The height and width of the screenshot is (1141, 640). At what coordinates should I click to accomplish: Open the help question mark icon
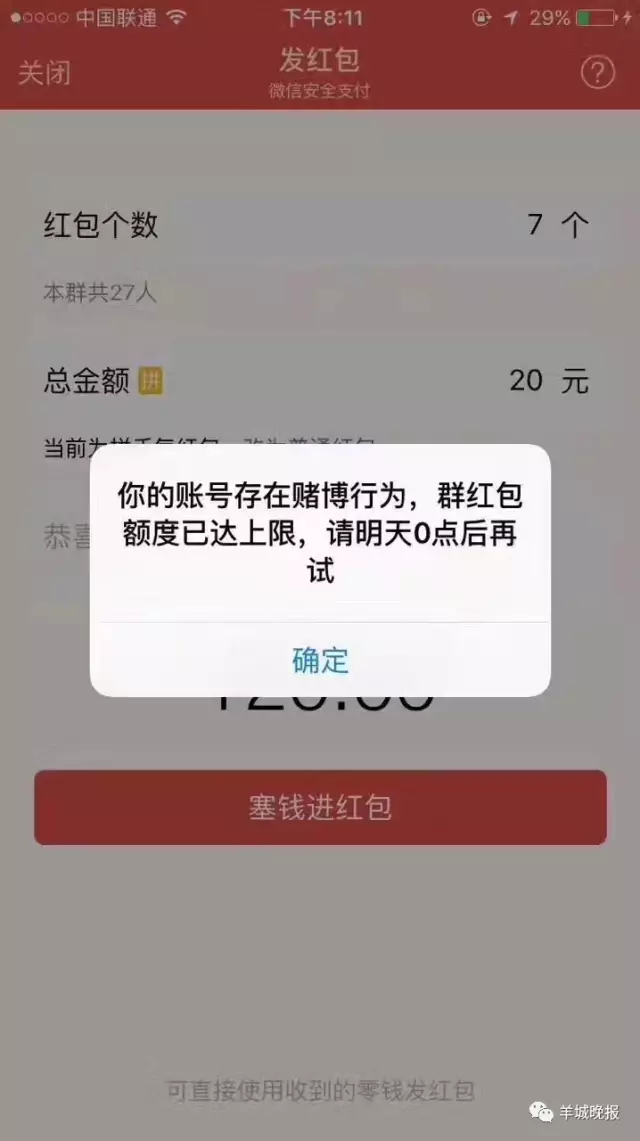(x=597, y=73)
